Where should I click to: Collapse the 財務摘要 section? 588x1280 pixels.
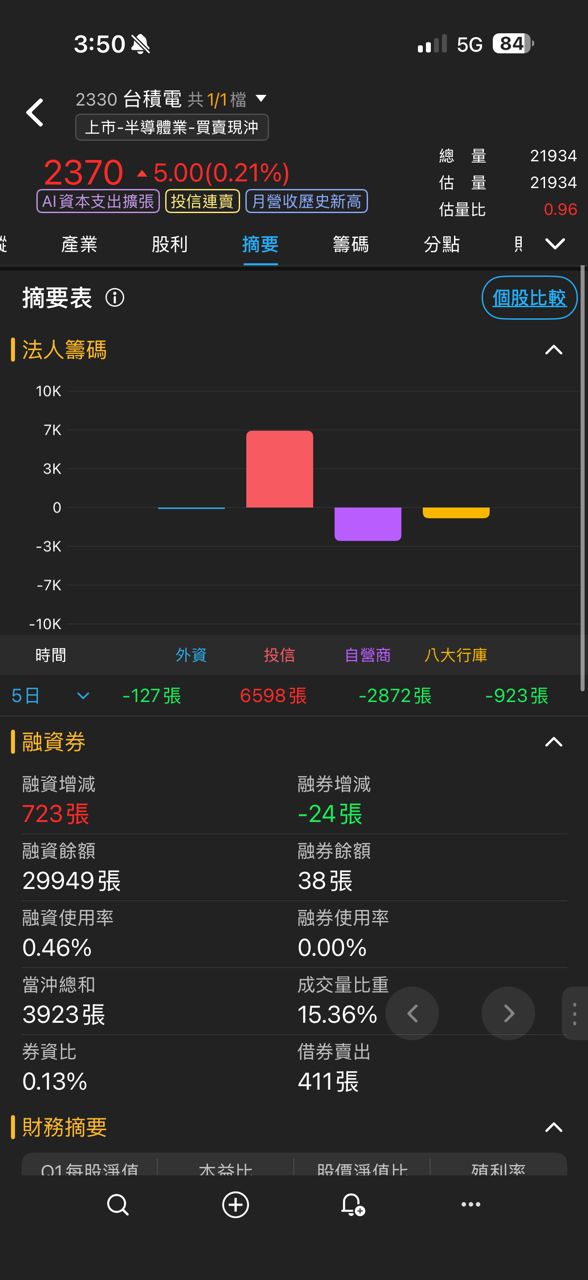click(x=553, y=1128)
